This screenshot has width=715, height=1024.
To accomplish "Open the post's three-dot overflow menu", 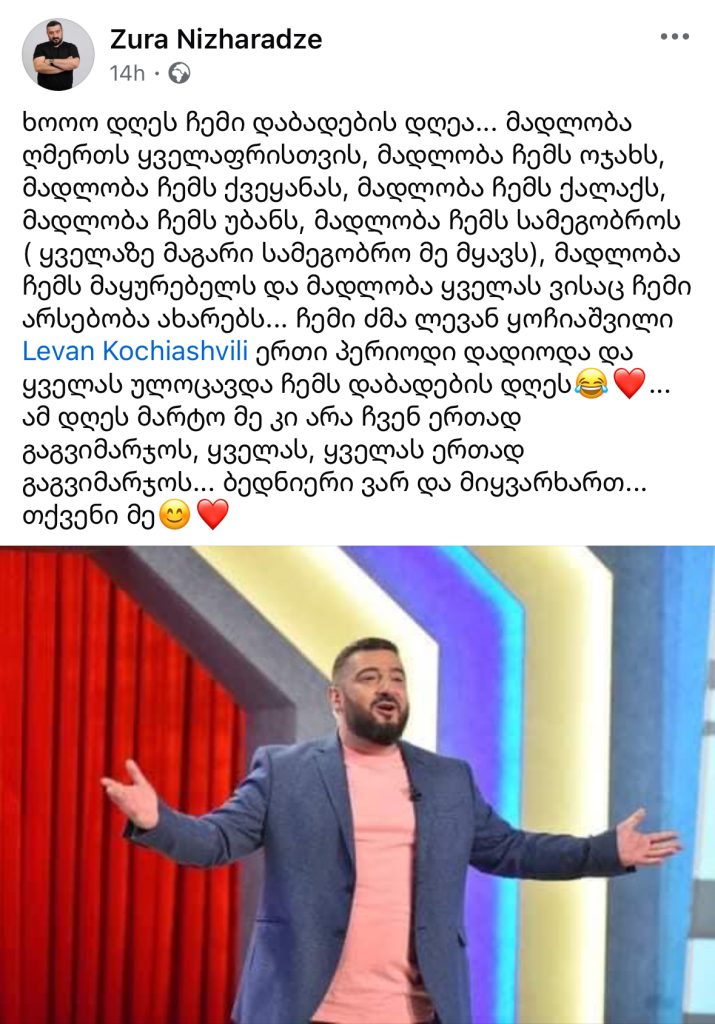I will click(674, 39).
